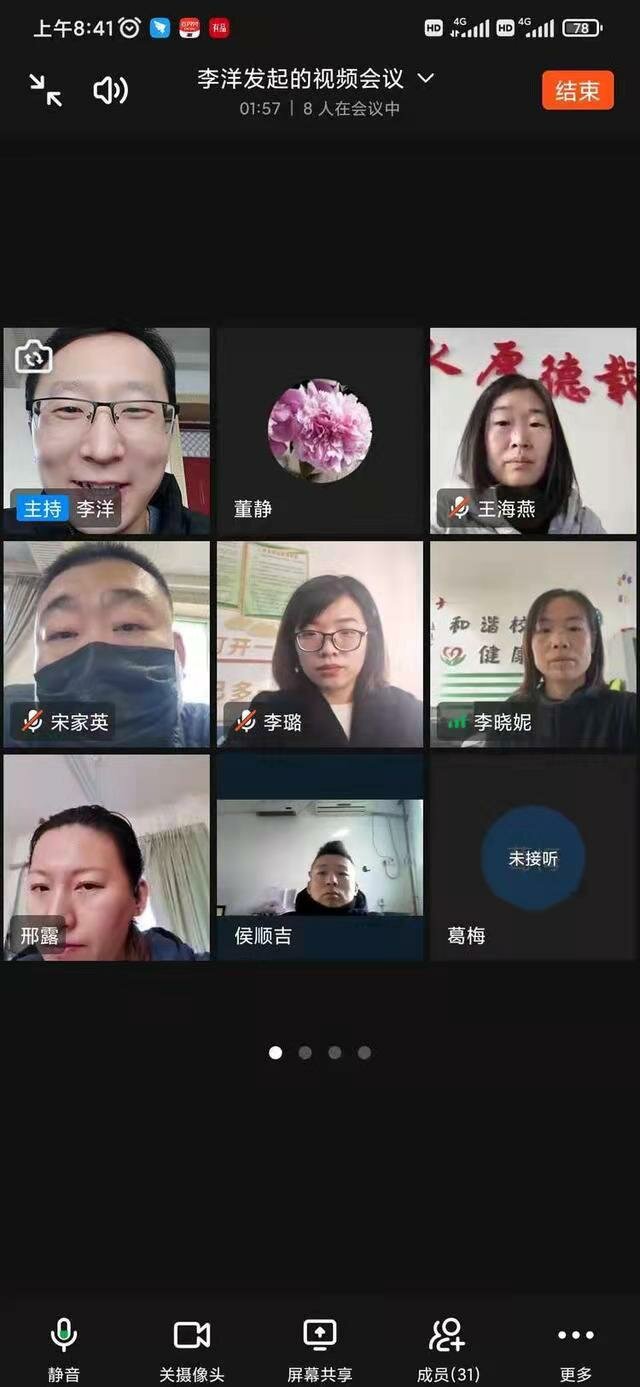The width and height of the screenshot is (640, 1387).
Task: Mute microphone with 静音
Action: point(64,1348)
